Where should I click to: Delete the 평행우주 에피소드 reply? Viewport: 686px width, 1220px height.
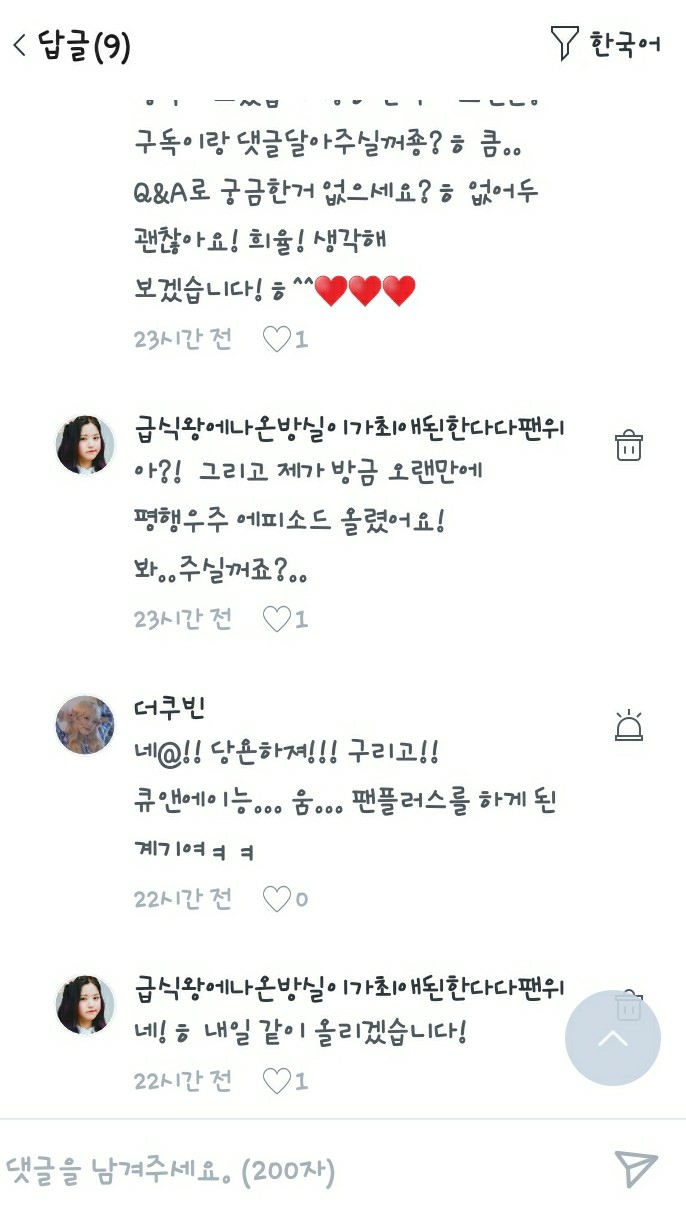pos(628,445)
